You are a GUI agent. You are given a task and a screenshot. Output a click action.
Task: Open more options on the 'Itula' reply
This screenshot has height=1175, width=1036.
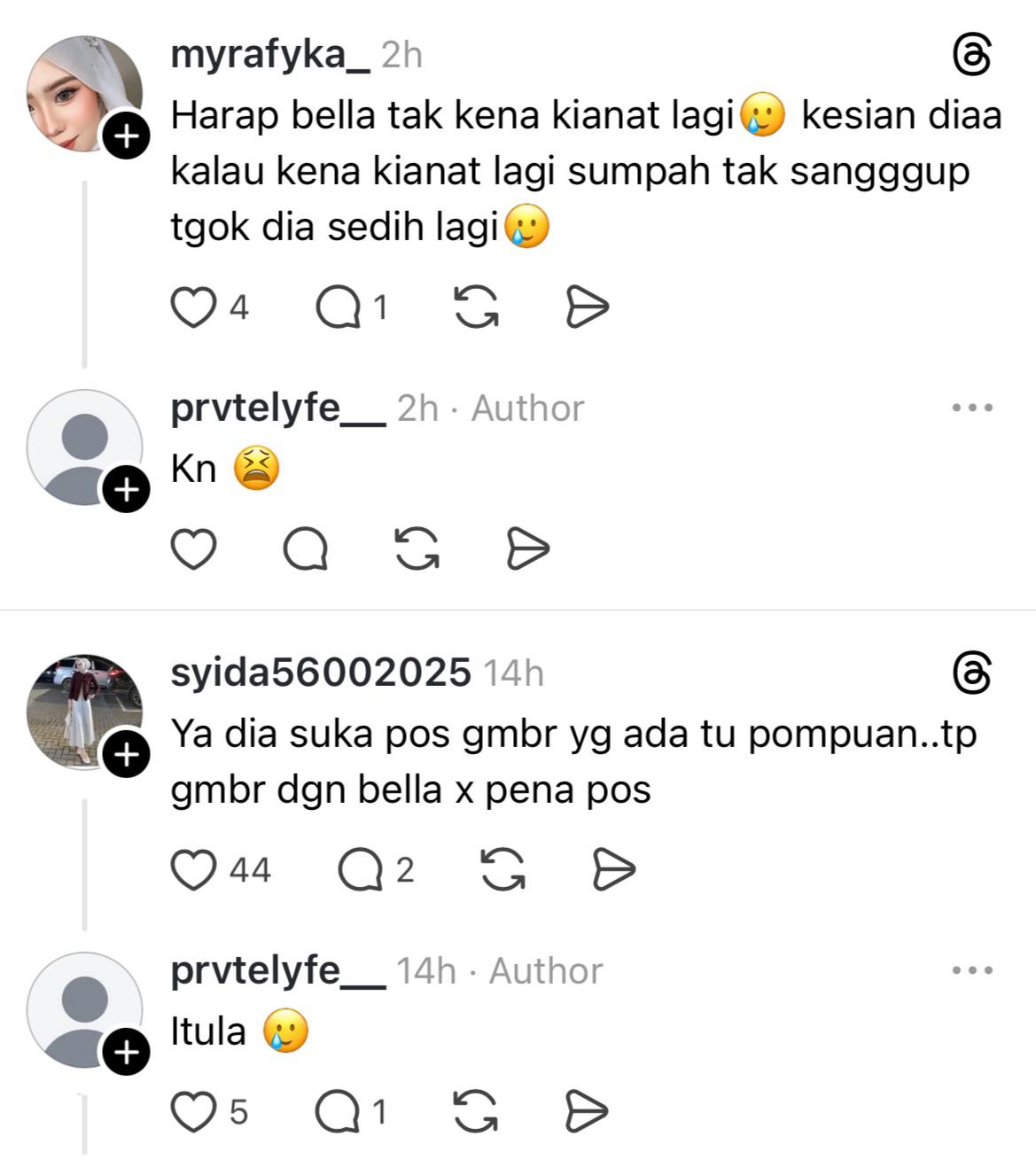[x=971, y=970]
